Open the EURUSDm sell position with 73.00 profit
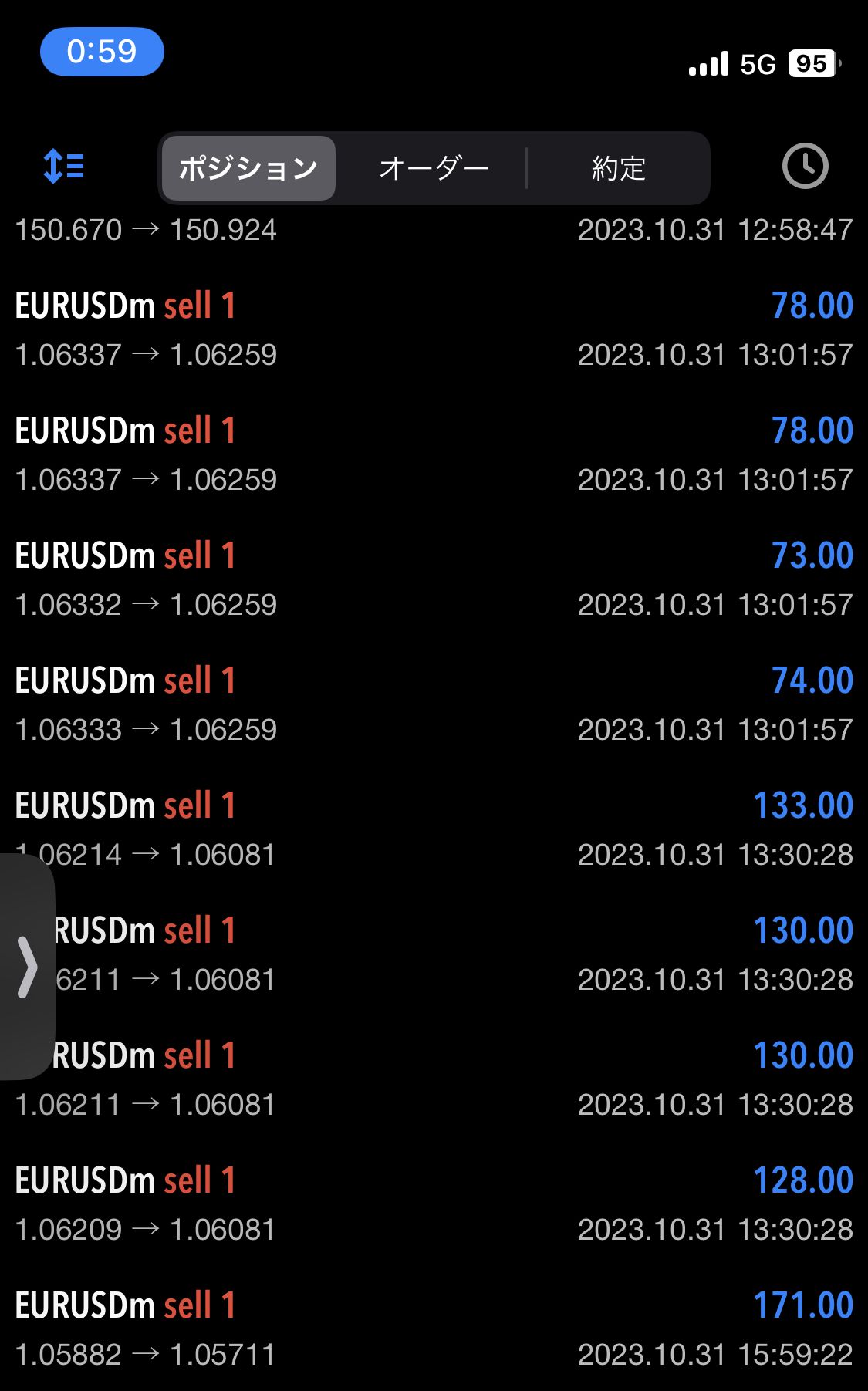 pyautogui.click(x=434, y=579)
